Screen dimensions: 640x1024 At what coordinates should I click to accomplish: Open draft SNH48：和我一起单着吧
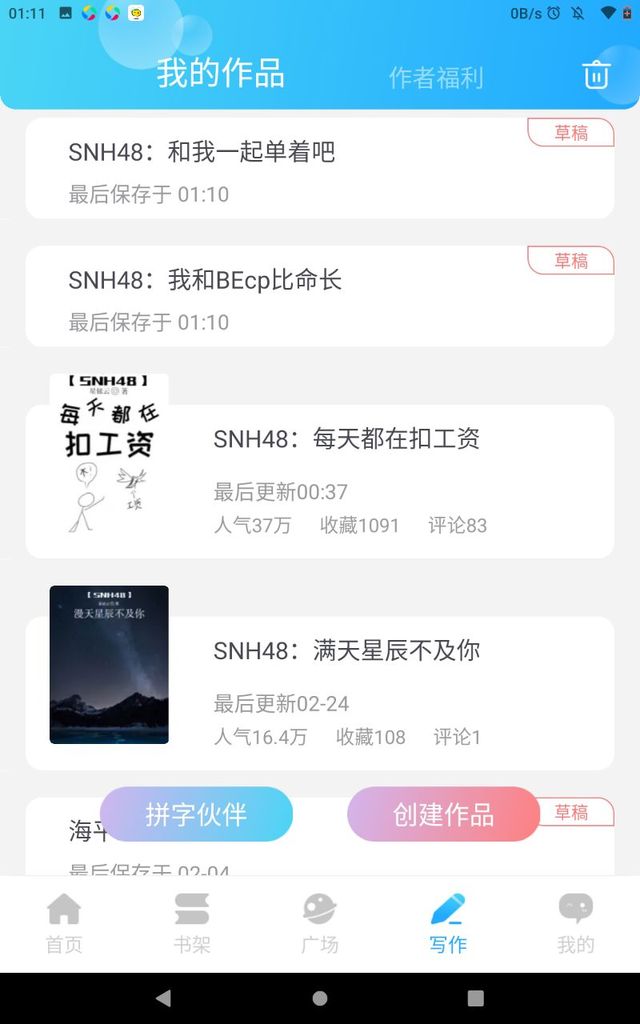pyautogui.click(x=320, y=168)
